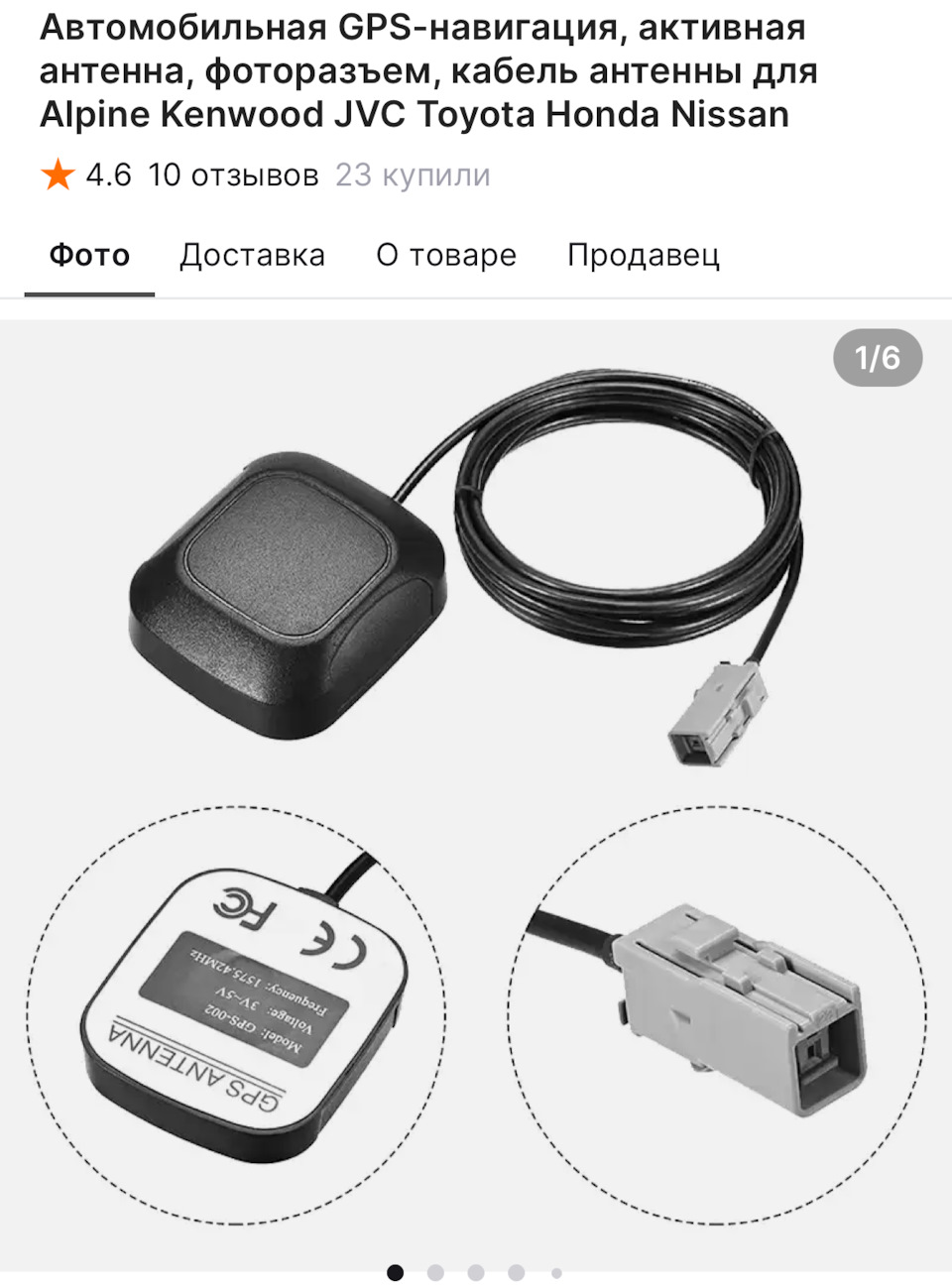Click the active tab underline indicator

point(89,293)
